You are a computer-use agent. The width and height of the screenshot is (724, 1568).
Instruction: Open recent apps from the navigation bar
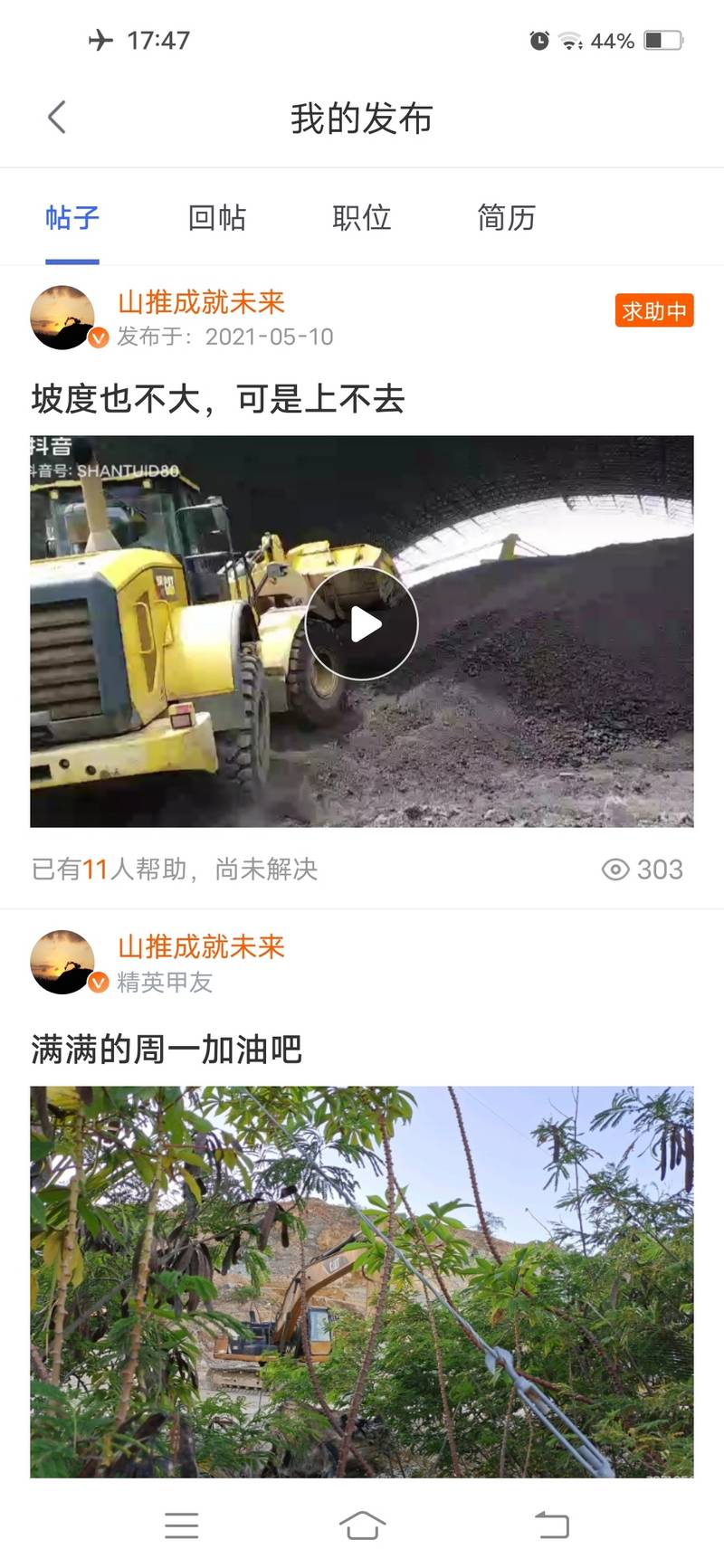181,1525
